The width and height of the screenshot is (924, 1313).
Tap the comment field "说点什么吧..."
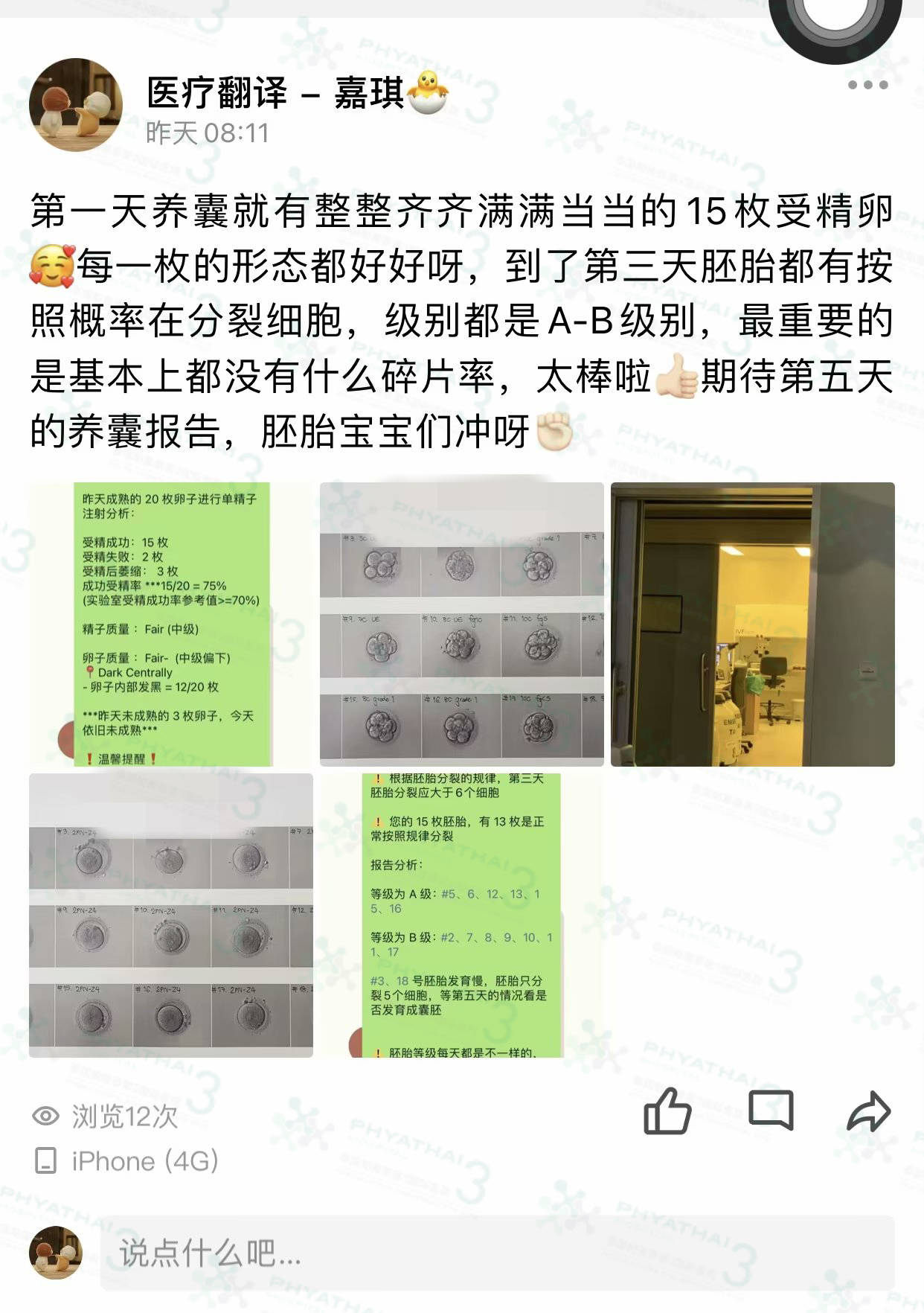[x=497, y=1253]
